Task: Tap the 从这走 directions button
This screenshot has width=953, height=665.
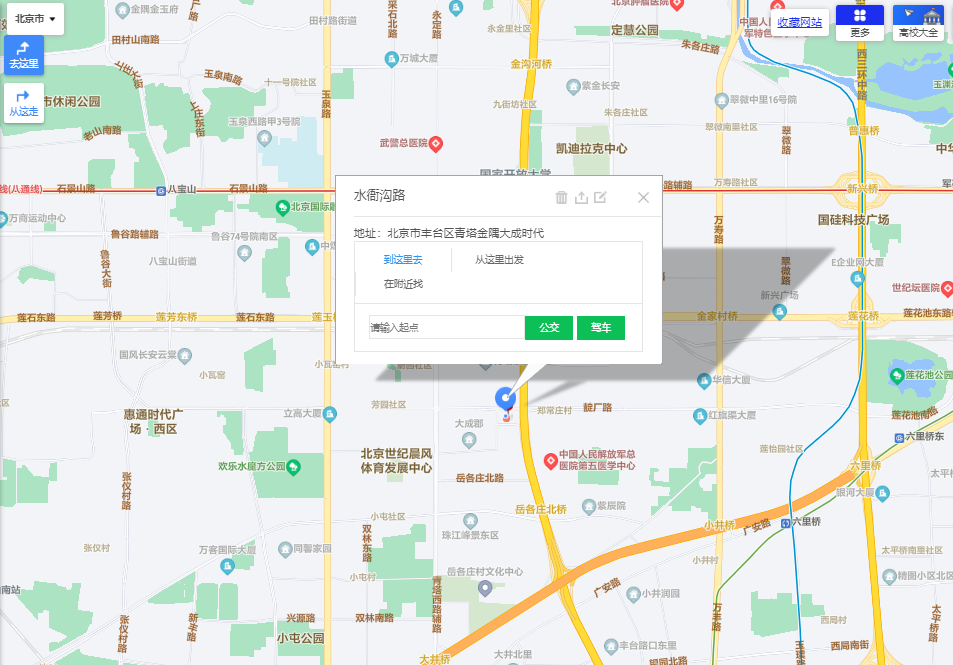Action: click(24, 102)
